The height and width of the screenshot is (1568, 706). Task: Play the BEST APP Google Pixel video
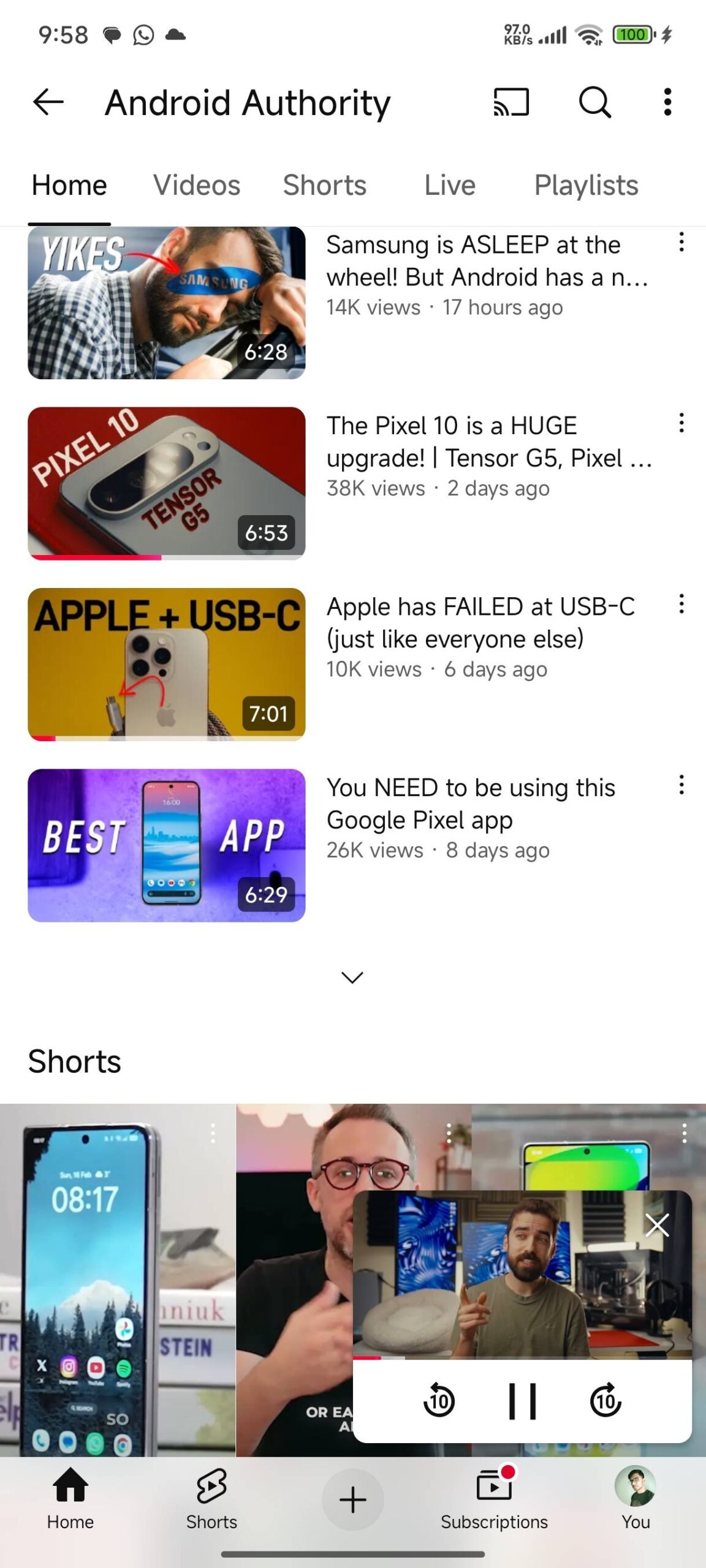[167, 845]
